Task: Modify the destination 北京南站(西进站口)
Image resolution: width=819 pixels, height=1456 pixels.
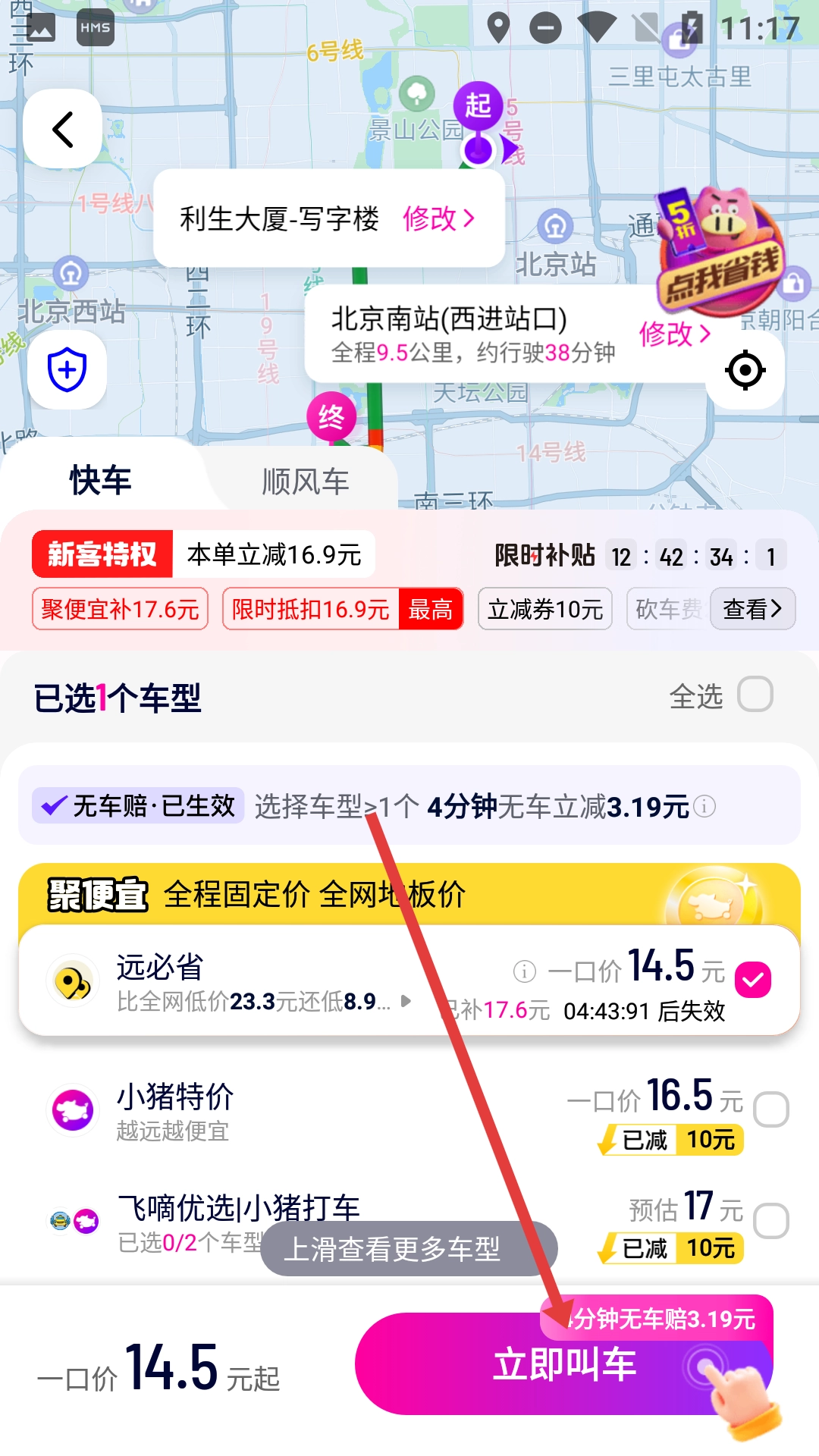Action: (x=673, y=334)
